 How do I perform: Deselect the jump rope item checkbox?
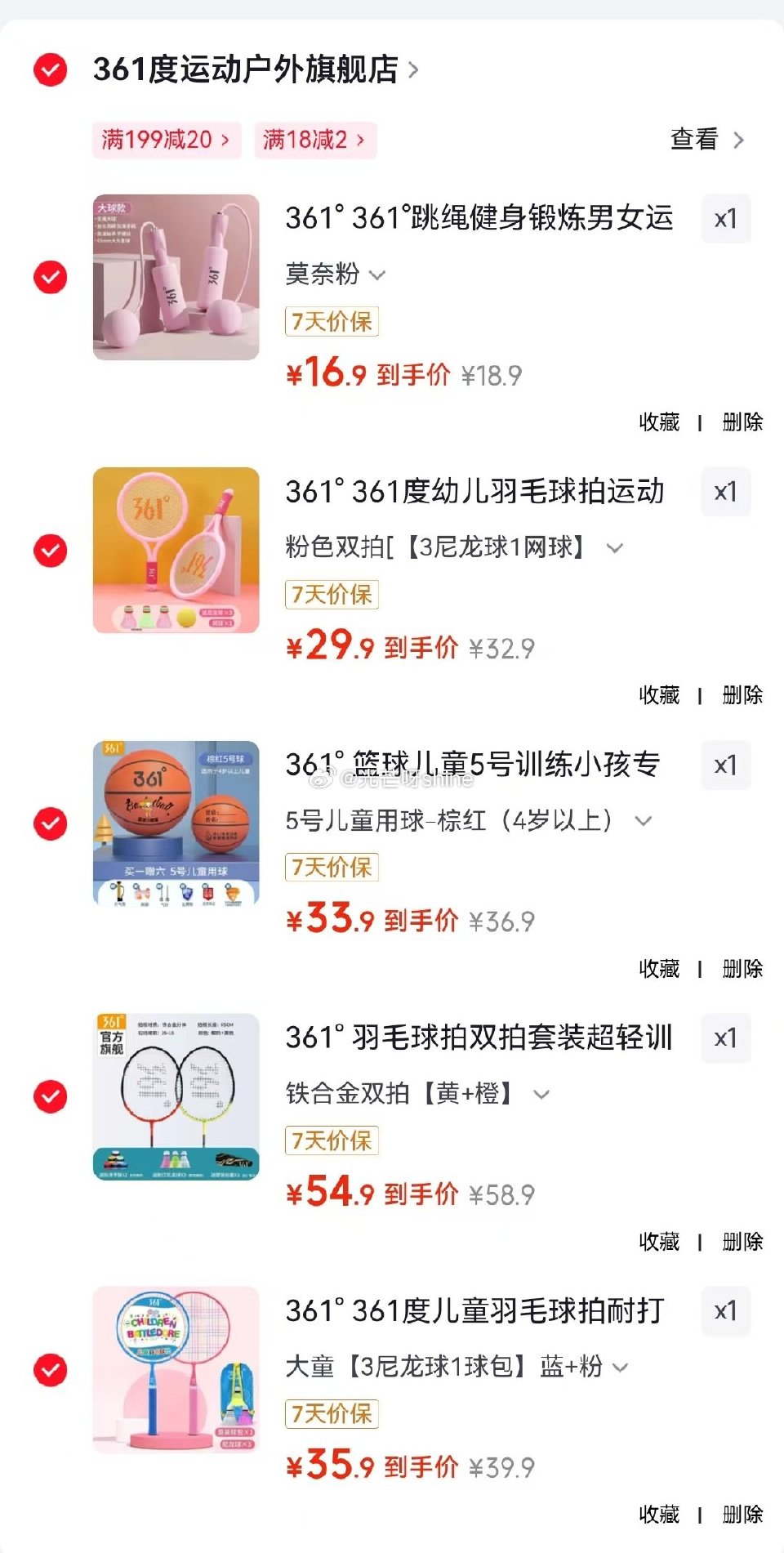tap(50, 275)
